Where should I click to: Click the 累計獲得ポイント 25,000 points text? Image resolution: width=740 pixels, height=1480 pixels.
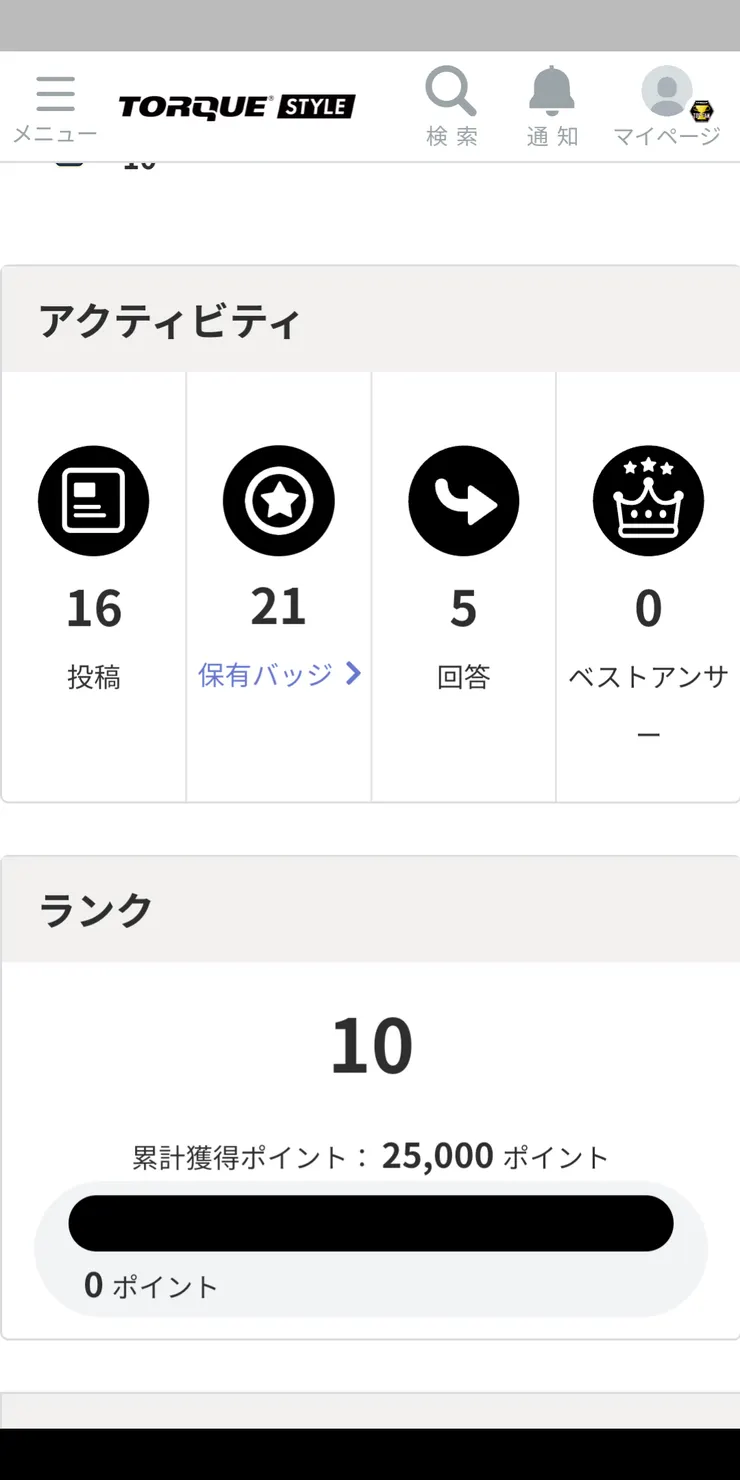point(370,1155)
